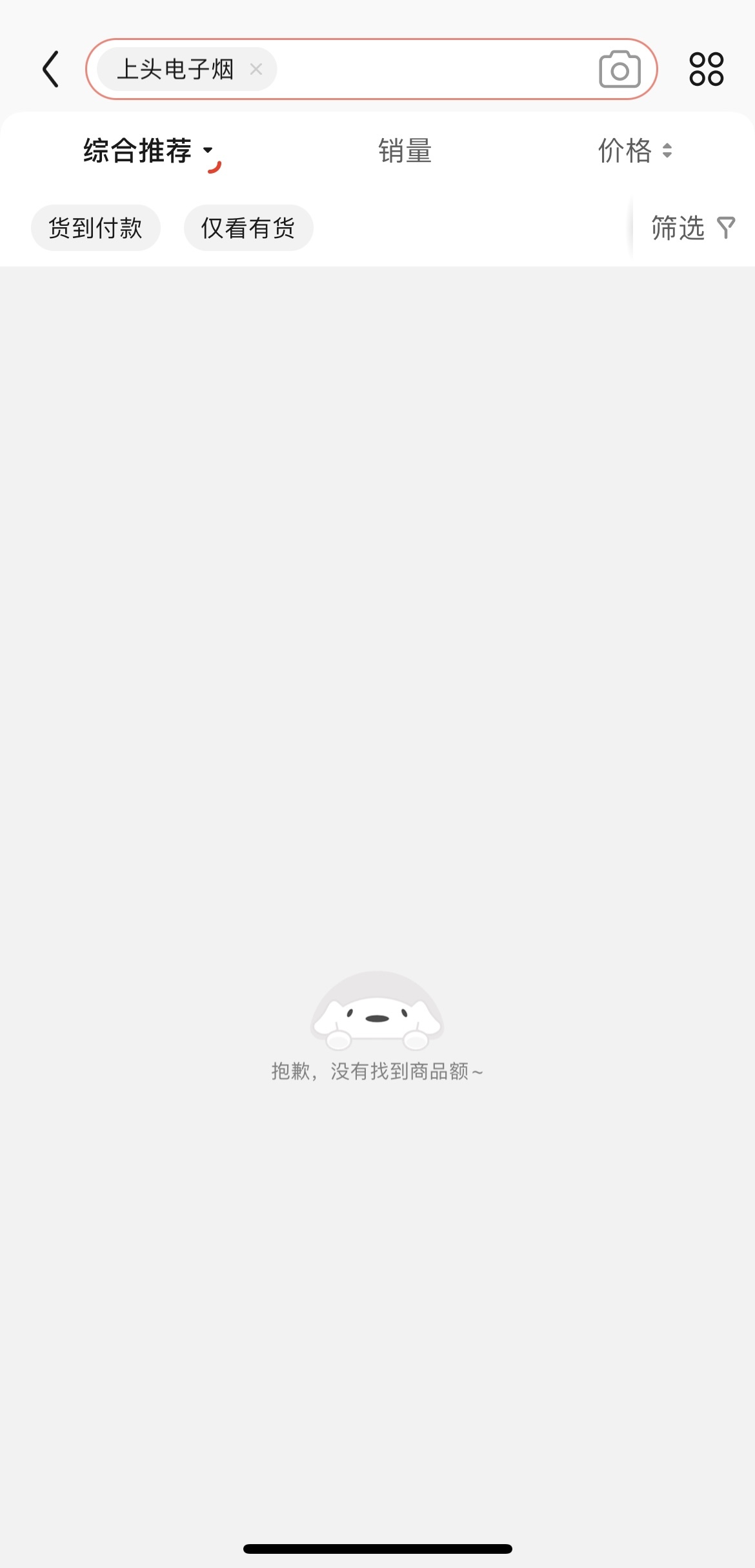Open camera image search
The image size is (755, 1568).
pyautogui.click(x=619, y=70)
